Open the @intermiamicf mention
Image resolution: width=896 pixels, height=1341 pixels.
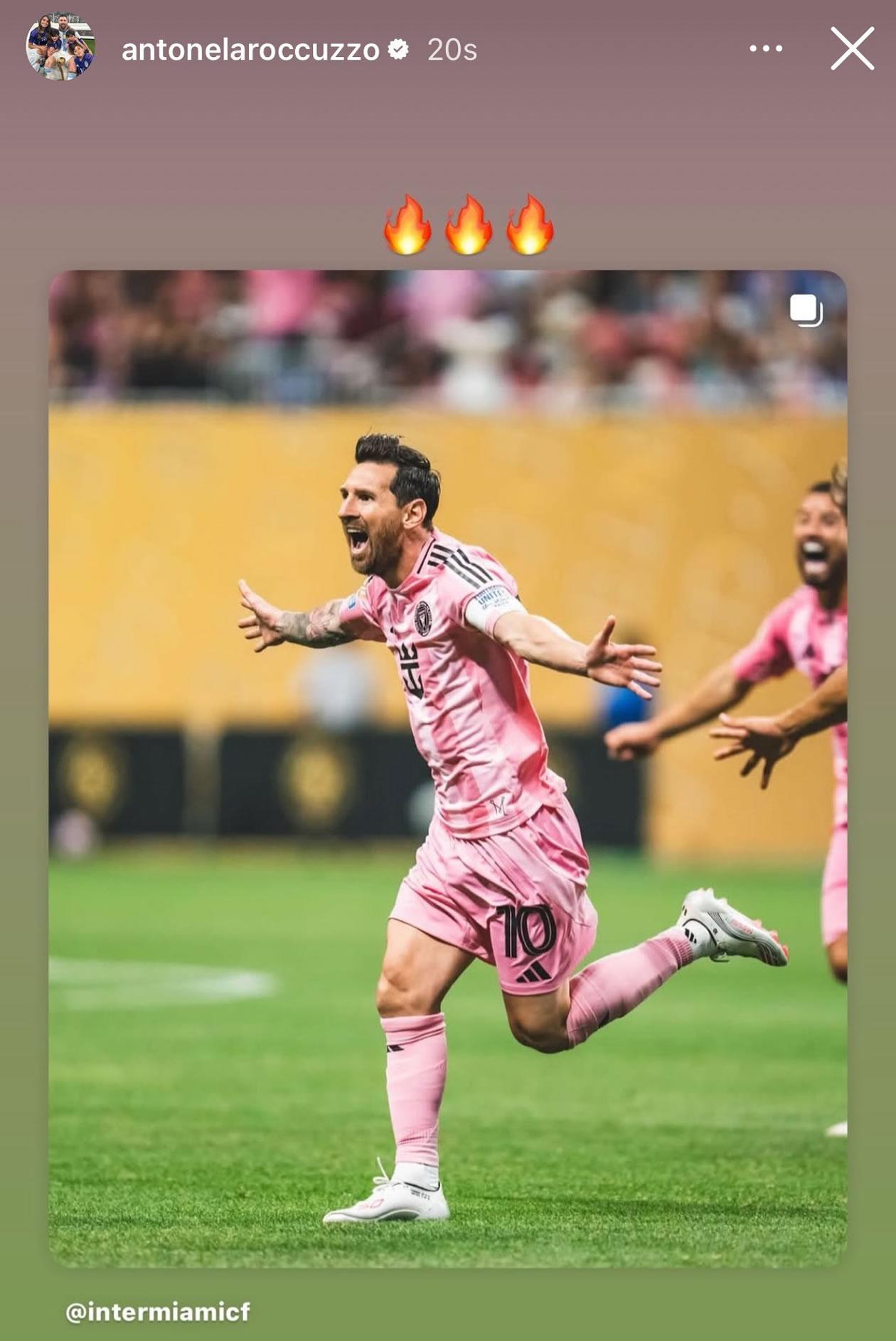[x=158, y=1310]
